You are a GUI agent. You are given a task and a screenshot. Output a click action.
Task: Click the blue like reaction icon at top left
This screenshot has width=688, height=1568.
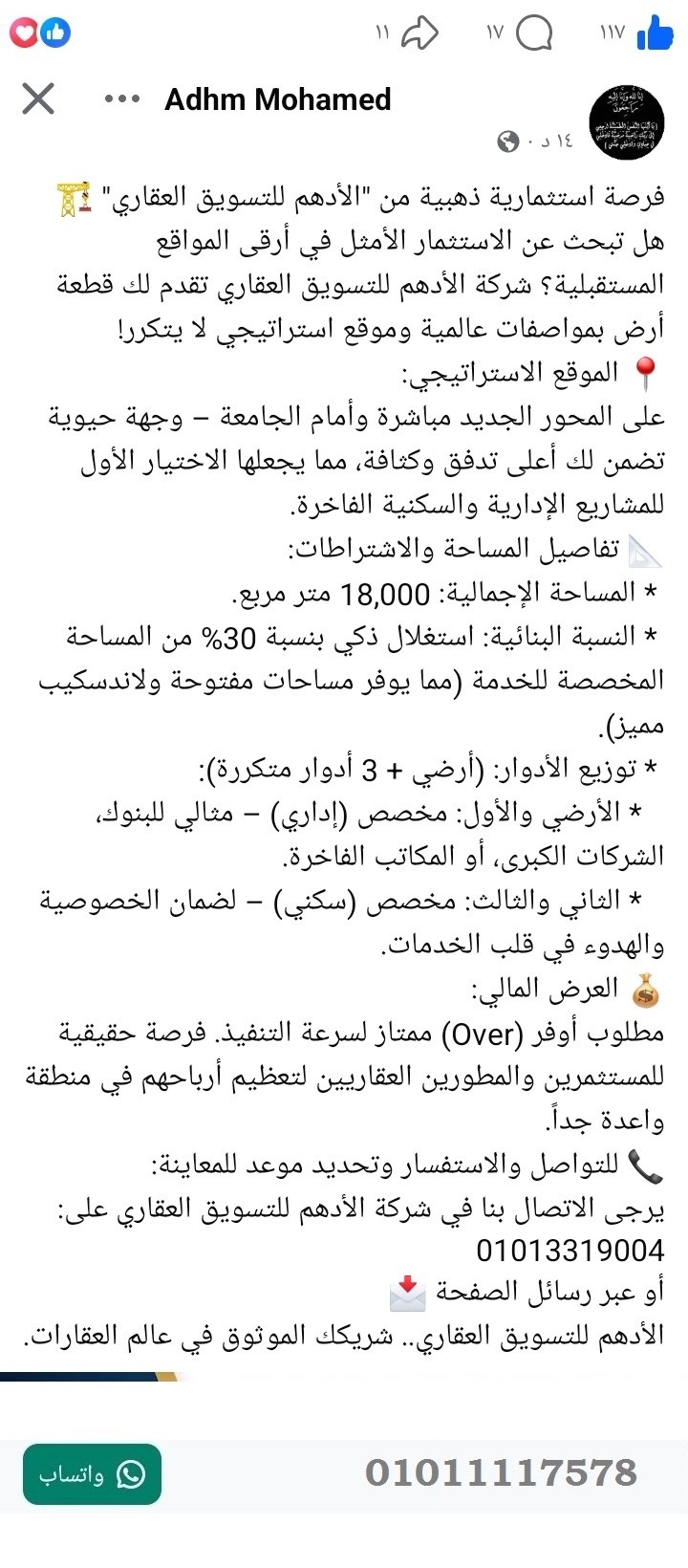tap(55, 32)
